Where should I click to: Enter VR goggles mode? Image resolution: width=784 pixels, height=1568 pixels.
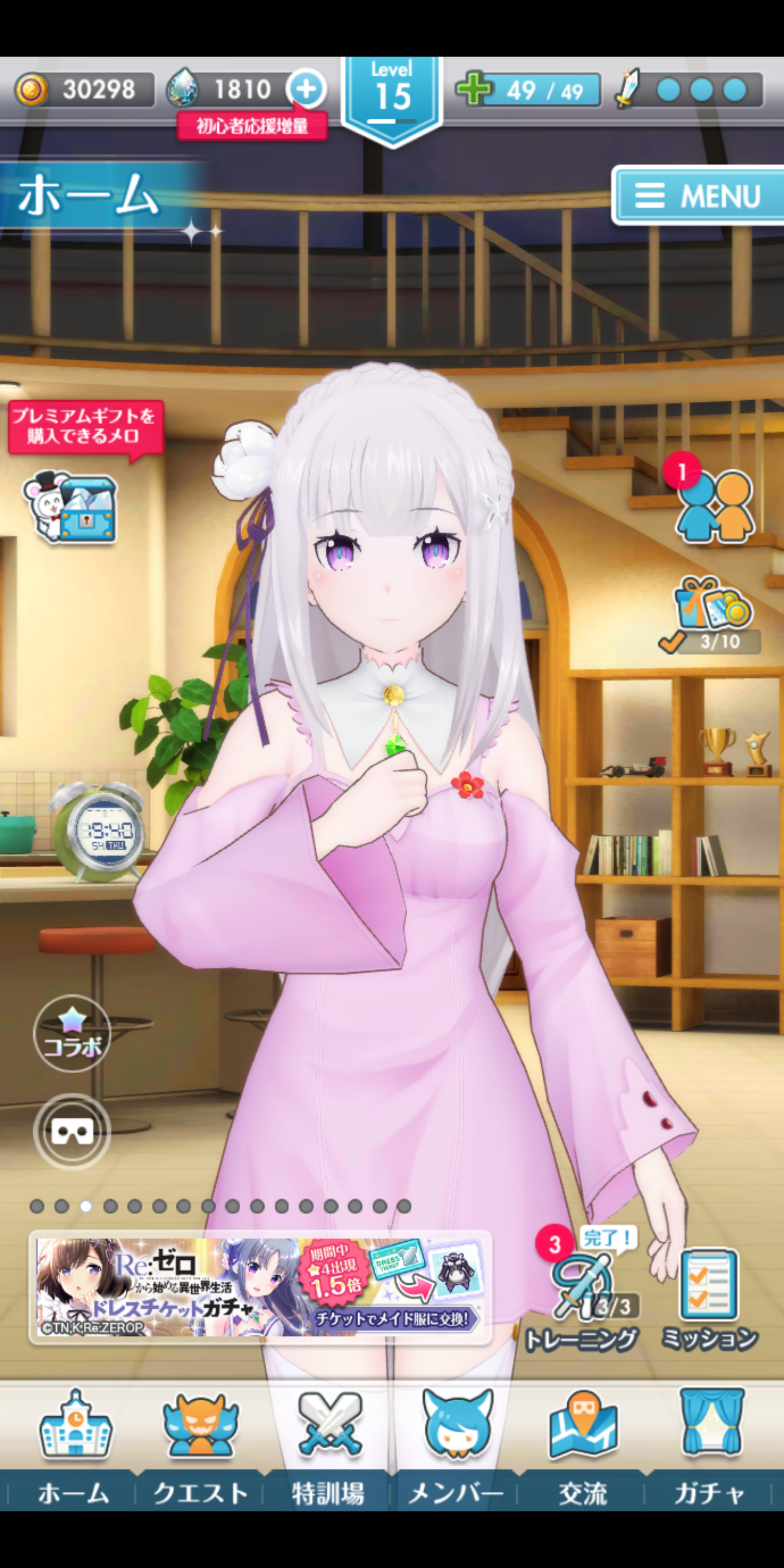coord(72,1131)
